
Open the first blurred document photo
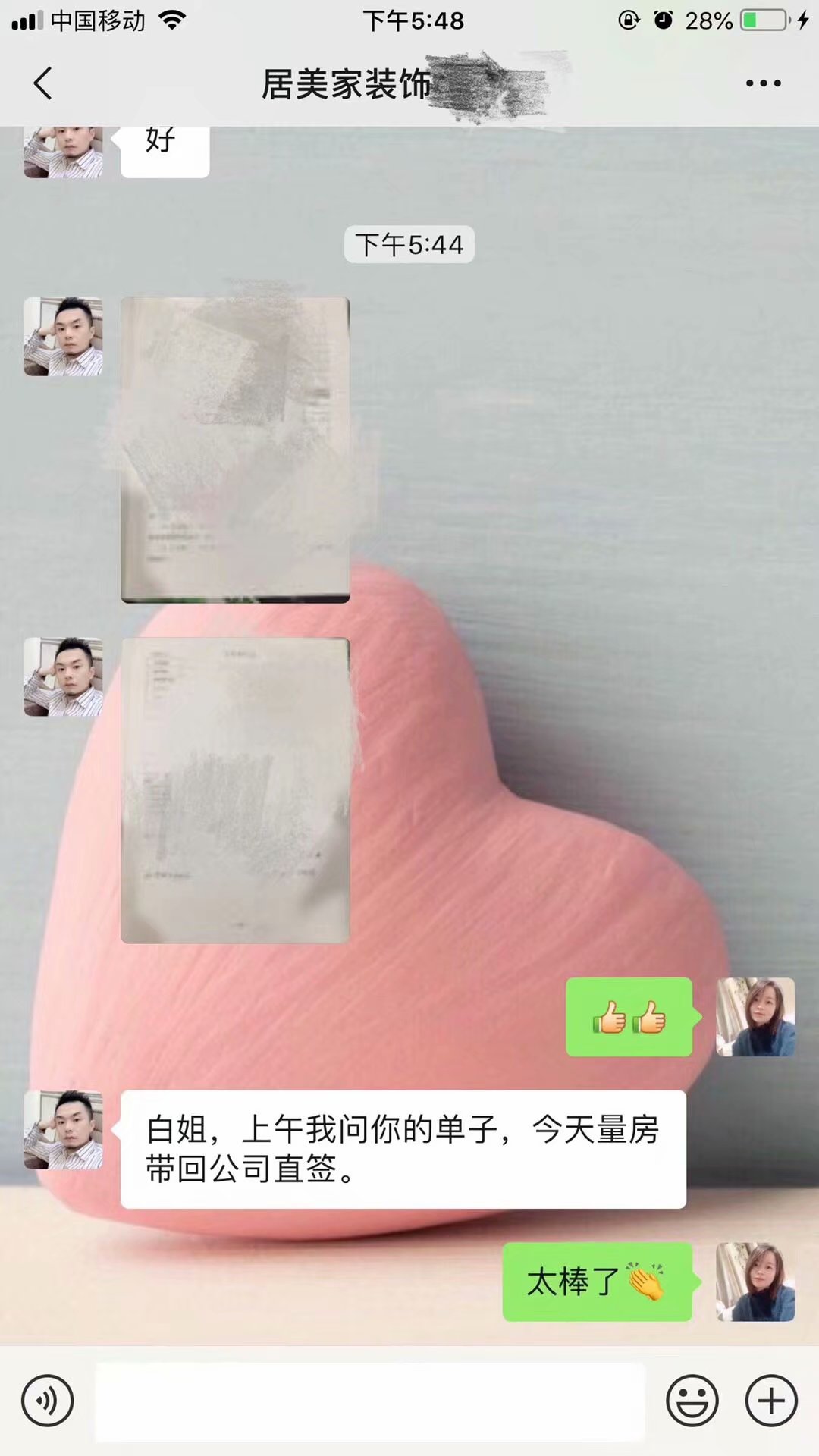(235, 450)
